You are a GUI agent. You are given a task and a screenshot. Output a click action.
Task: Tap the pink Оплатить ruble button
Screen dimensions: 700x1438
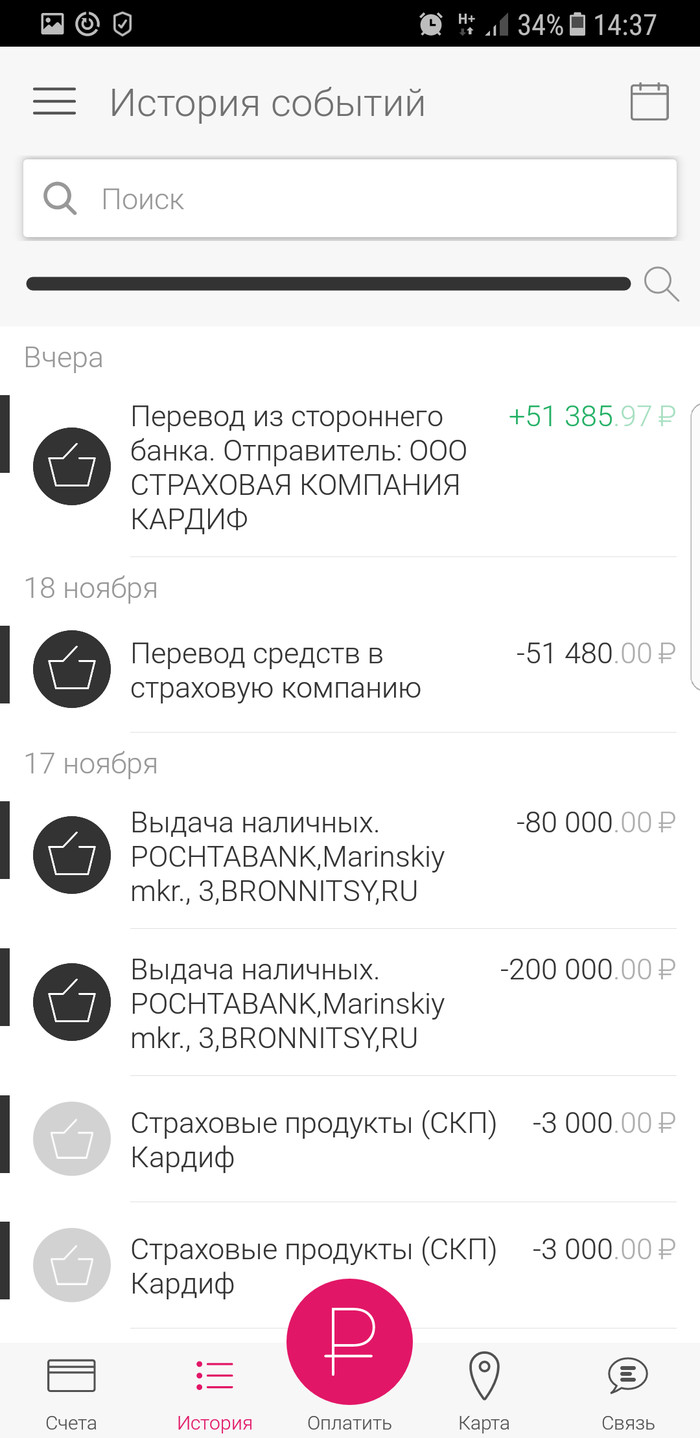pyautogui.click(x=349, y=1342)
